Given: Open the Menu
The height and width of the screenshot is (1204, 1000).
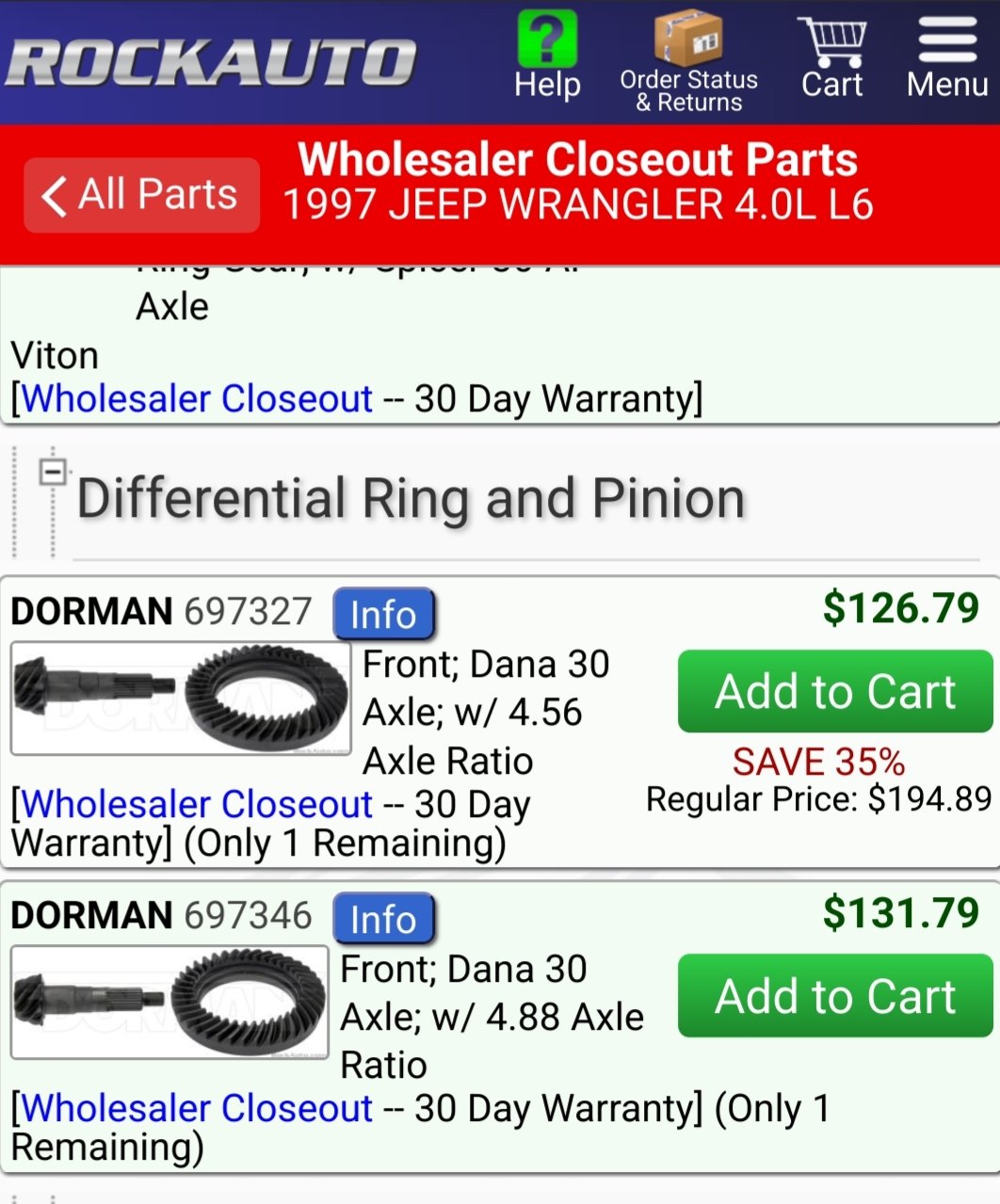Looking at the screenshot, I should [946, 58].
